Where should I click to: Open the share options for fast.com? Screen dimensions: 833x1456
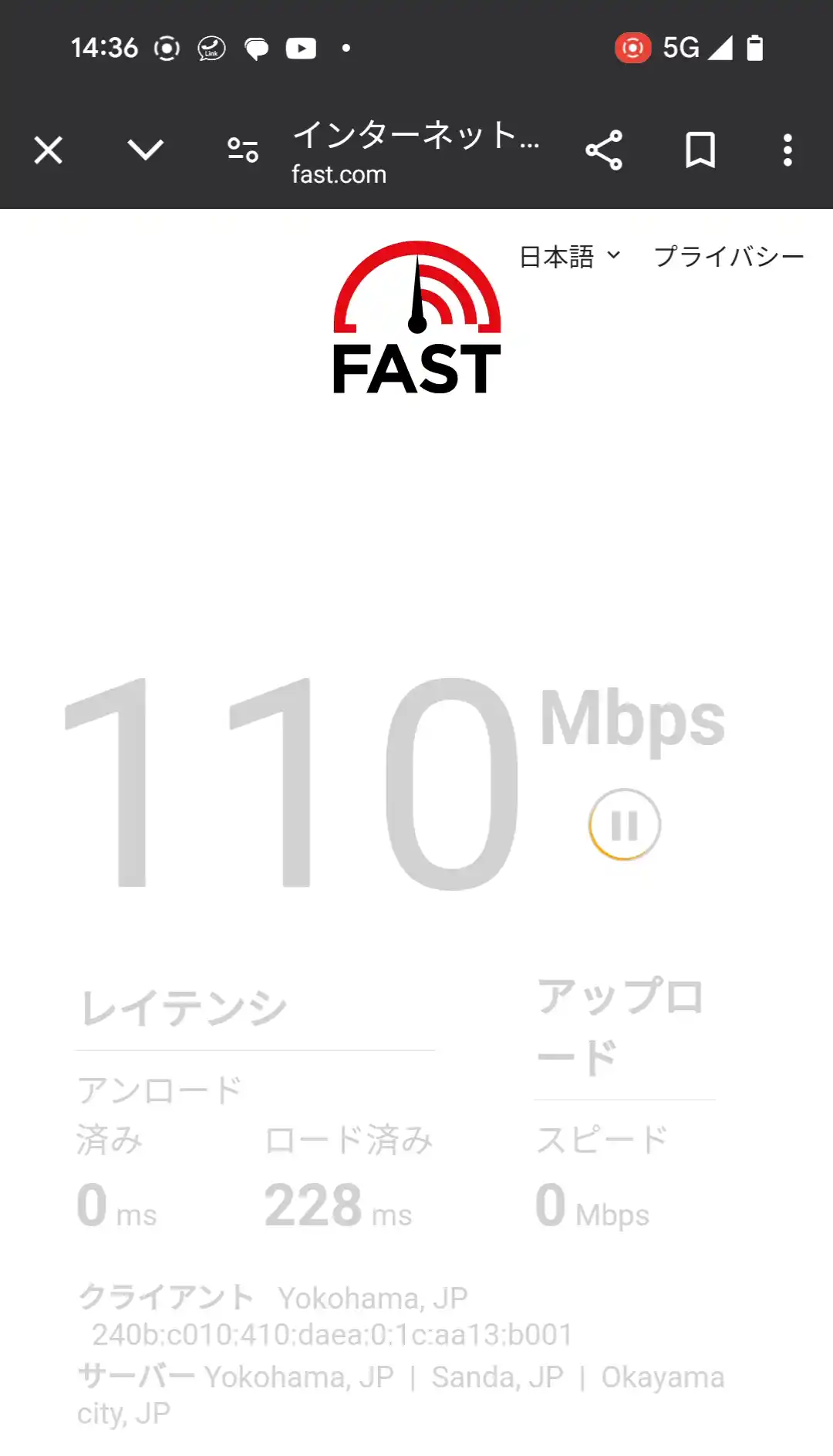click(605, 151)
